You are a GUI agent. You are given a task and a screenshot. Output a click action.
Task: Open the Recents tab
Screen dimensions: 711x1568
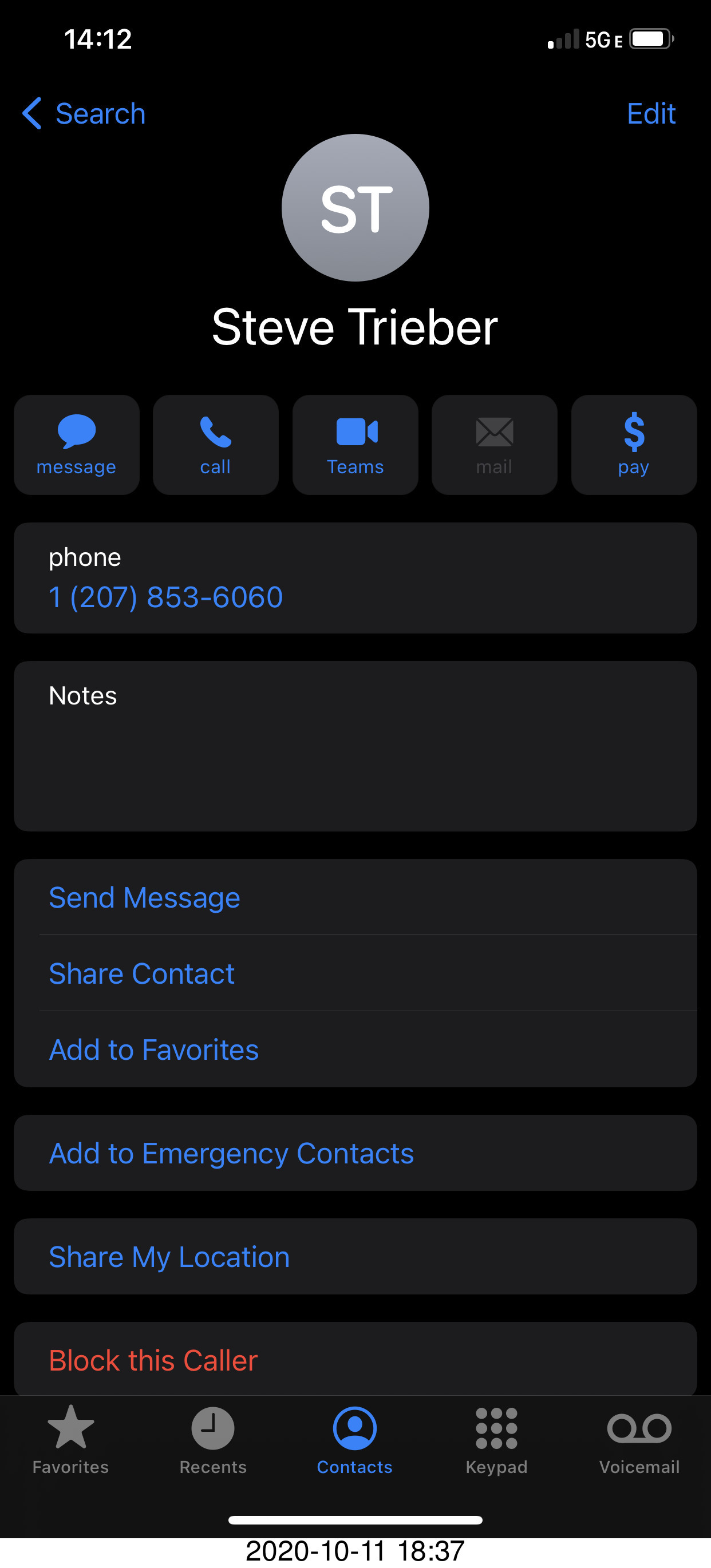213,1440
